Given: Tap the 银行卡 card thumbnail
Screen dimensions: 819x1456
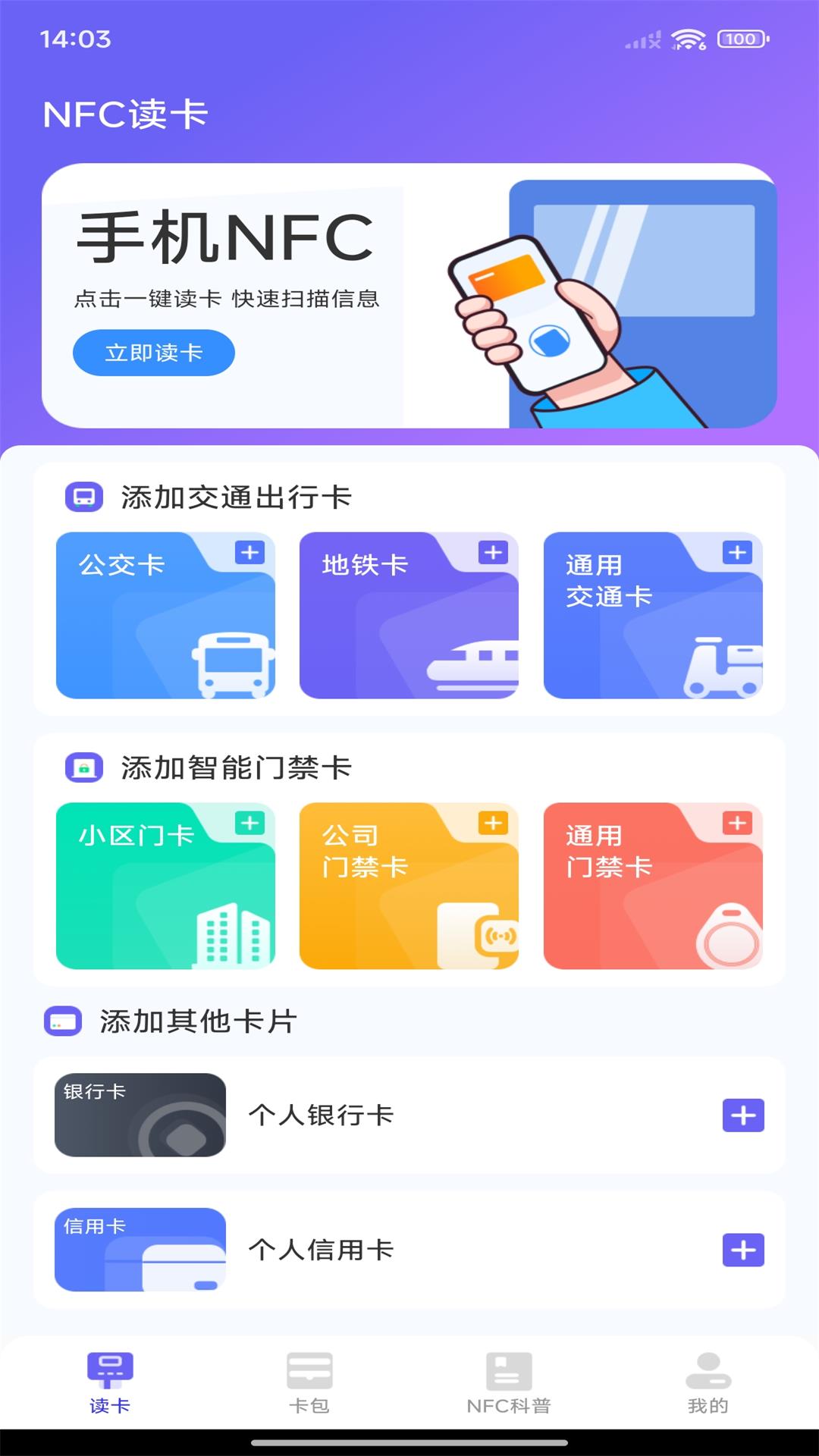Looking at the screenshot, I should 140,1114.
